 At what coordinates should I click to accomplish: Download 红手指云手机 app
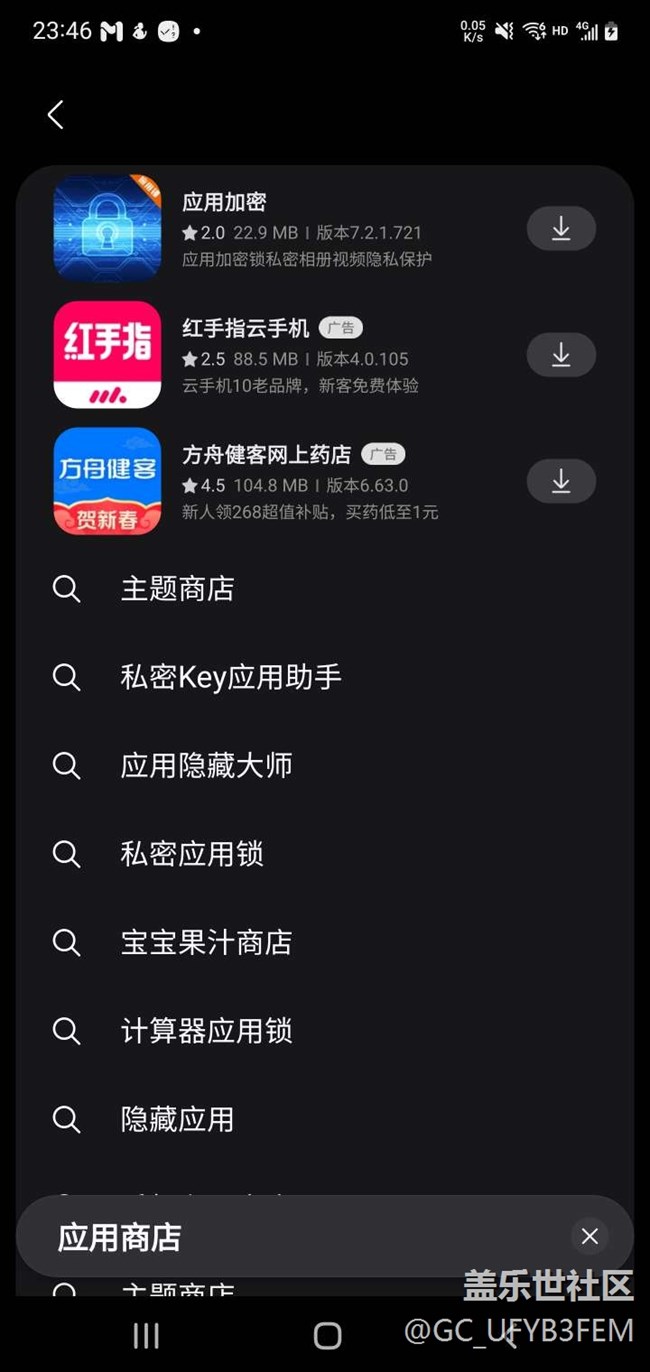(x=561, y=355)
